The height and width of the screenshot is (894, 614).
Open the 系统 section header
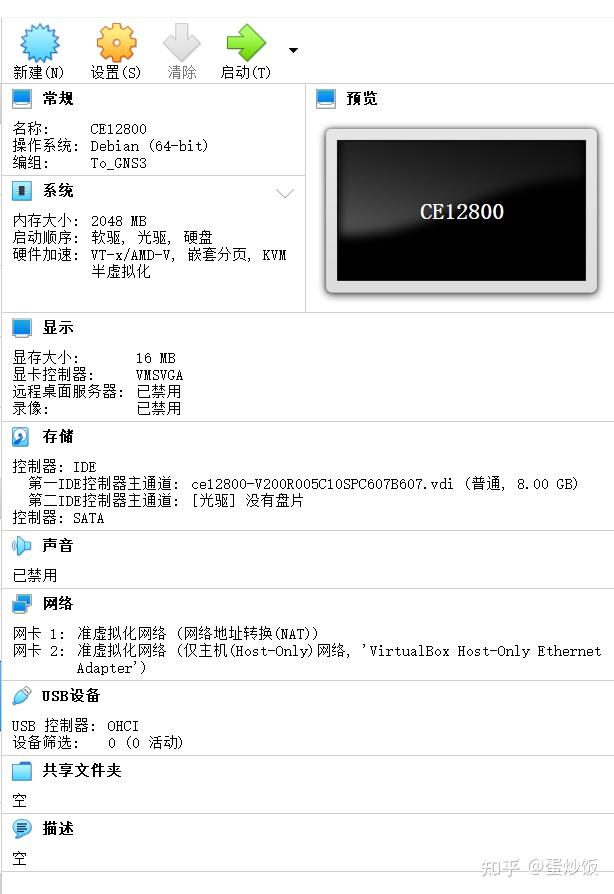tap(57, 191)
